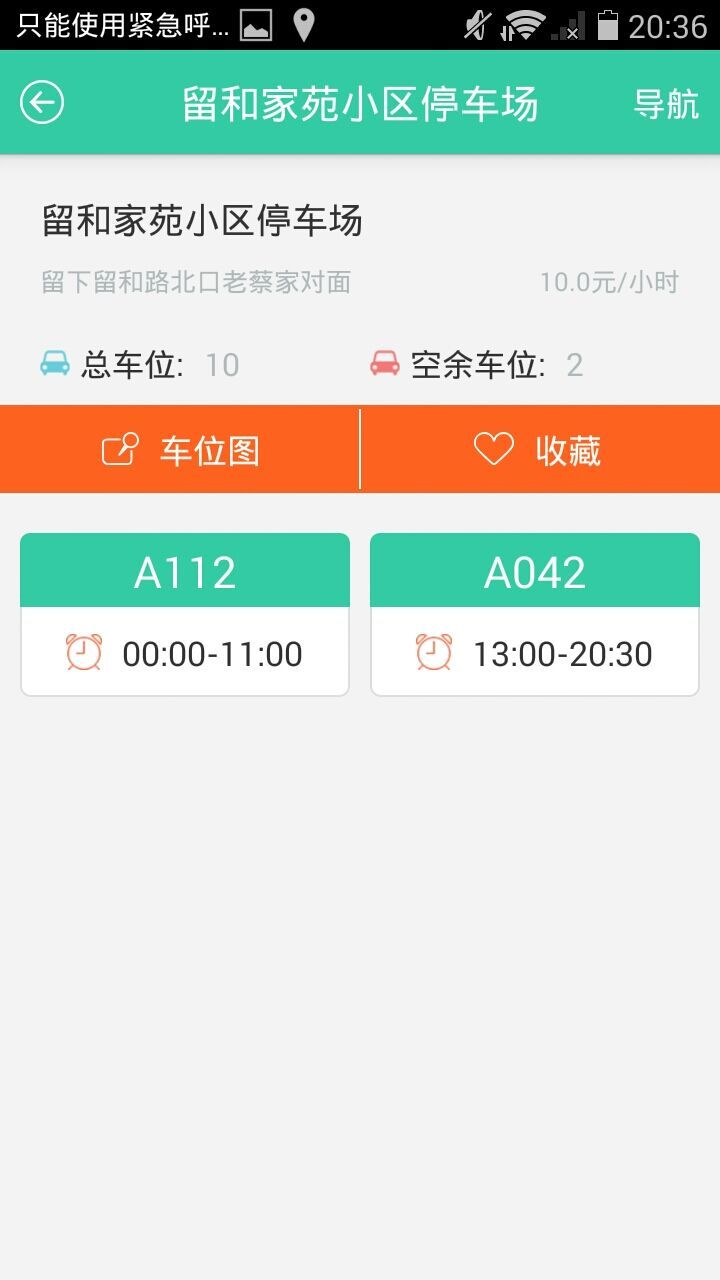Image resolution: width=720 pixels, height=1280 pixels.
Task: Open the 车位图 parking map
Action: point(180,450)
